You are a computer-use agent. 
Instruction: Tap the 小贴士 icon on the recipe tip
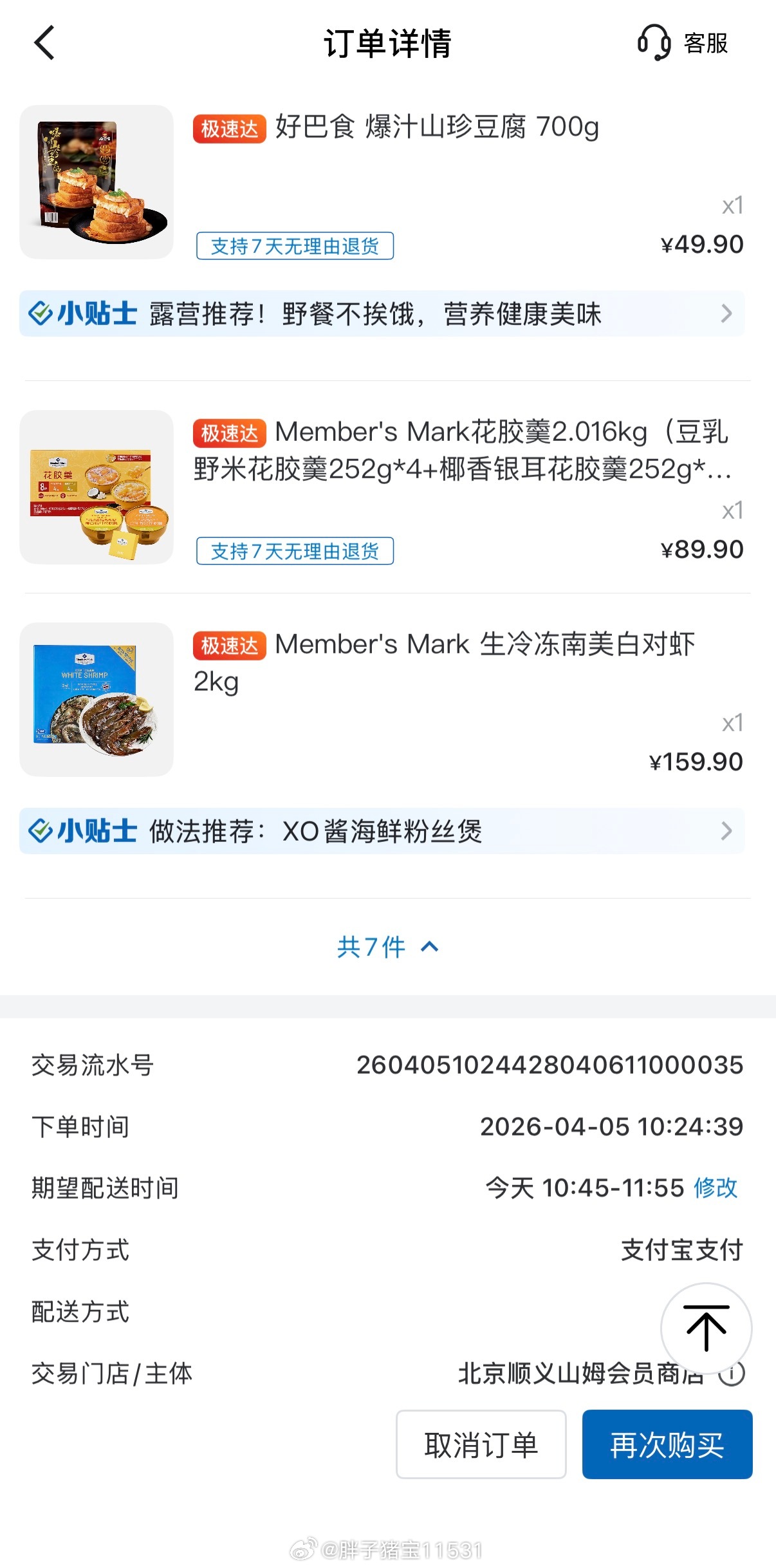[x=42, y=832]
